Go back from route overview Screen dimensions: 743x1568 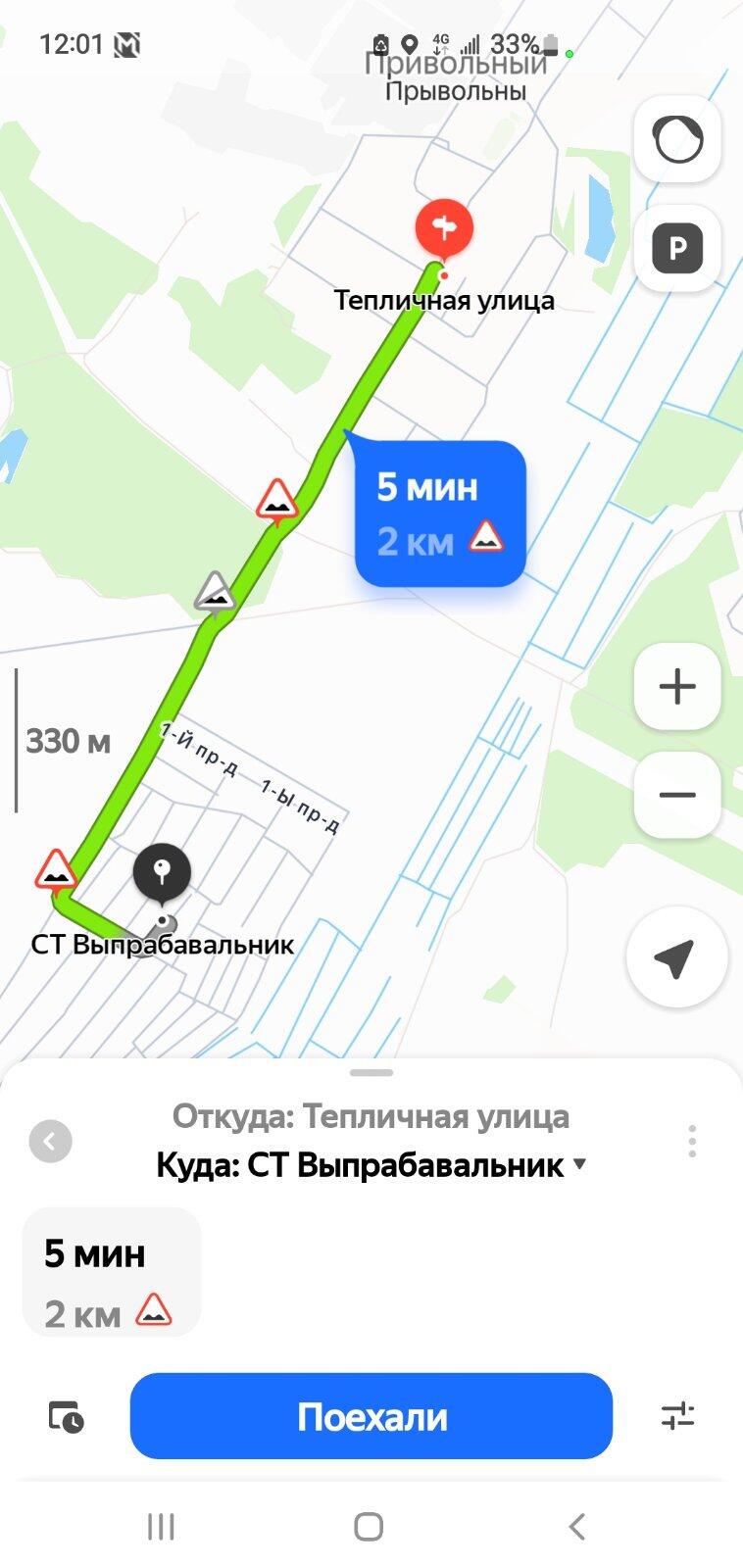click(x=51, y=1141)
